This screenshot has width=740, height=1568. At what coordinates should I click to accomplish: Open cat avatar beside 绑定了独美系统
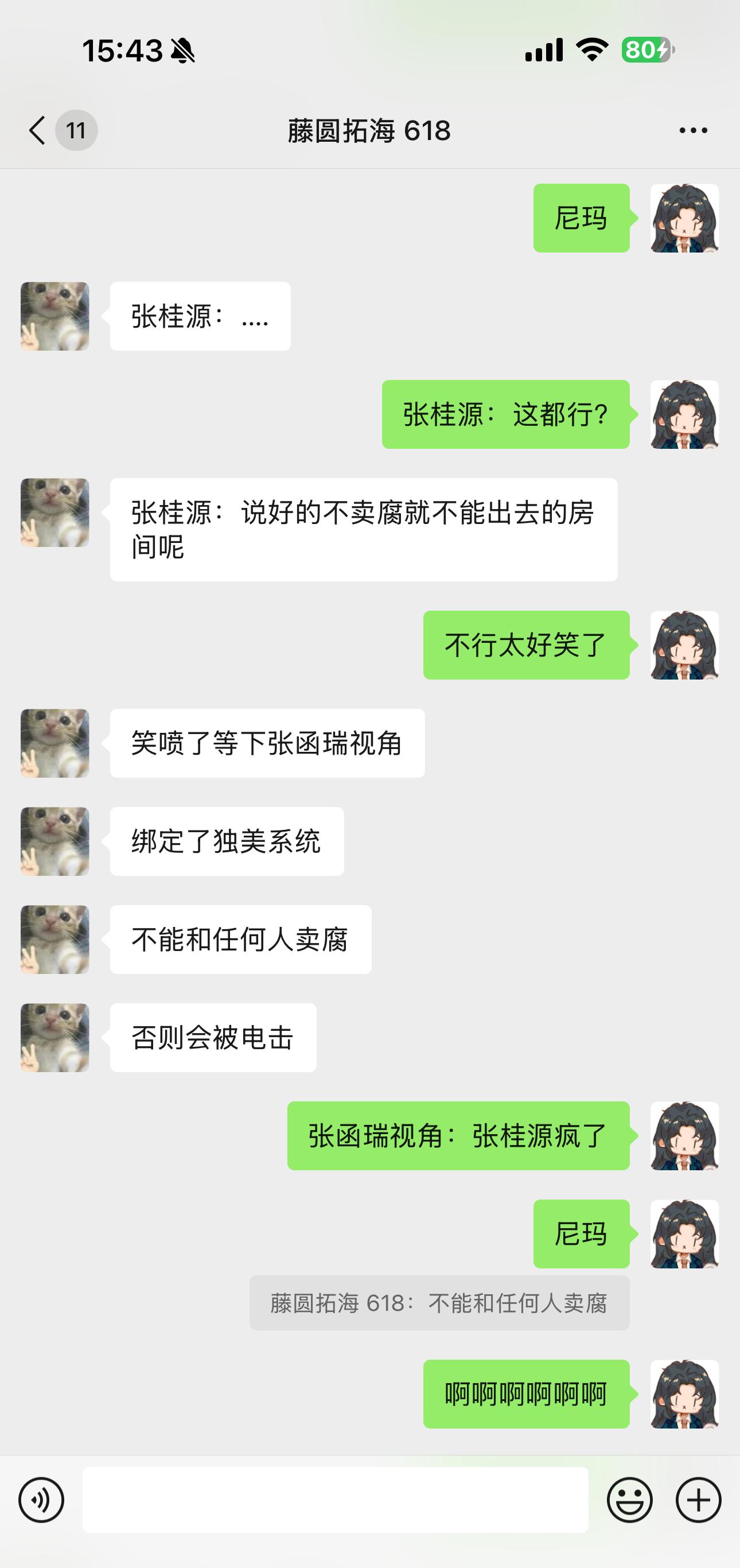[54, 841]
